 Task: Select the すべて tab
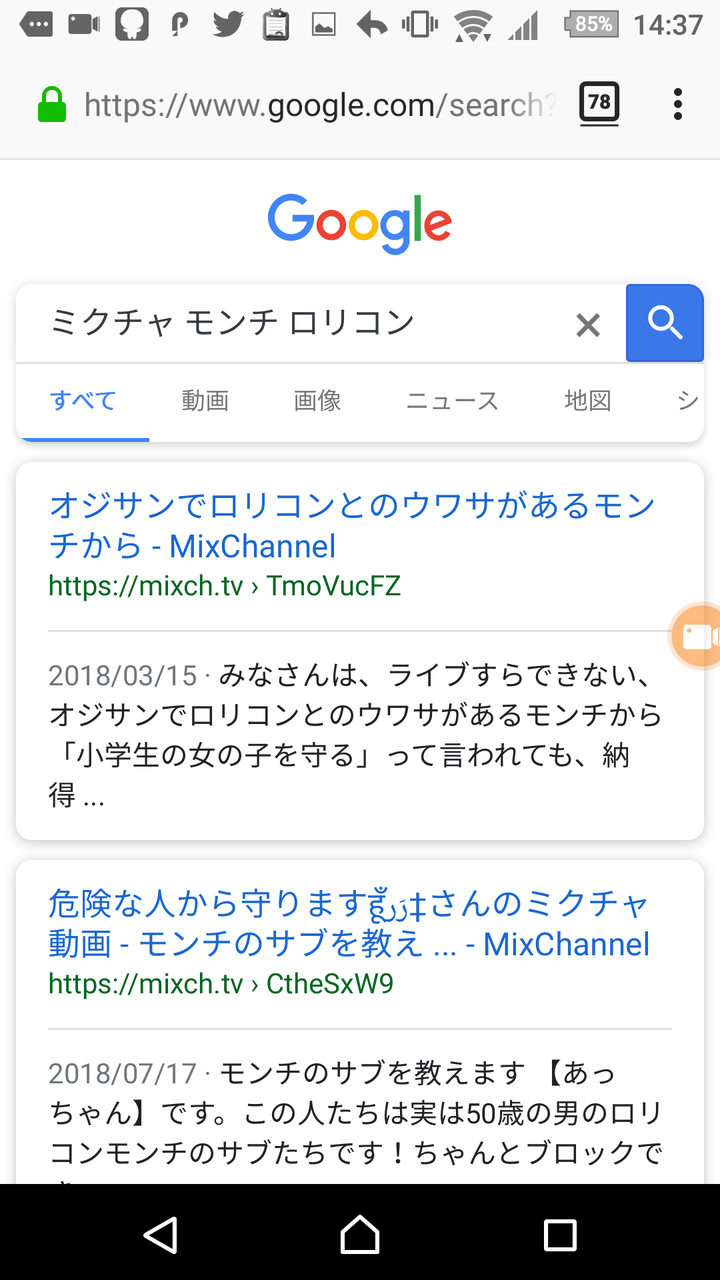point(83,401)
